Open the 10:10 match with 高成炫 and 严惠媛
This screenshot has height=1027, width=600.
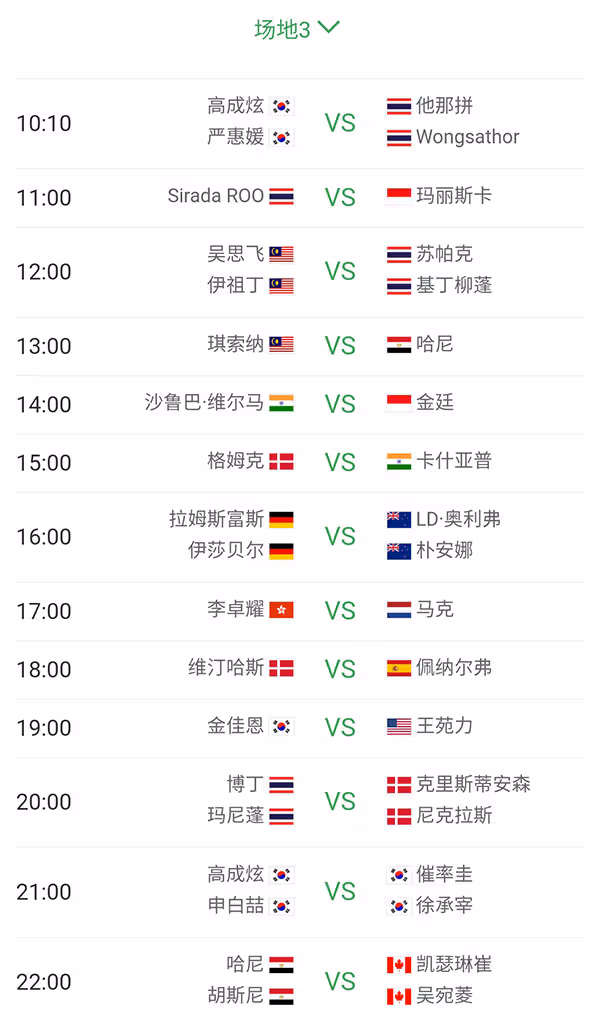coord(300,124)
